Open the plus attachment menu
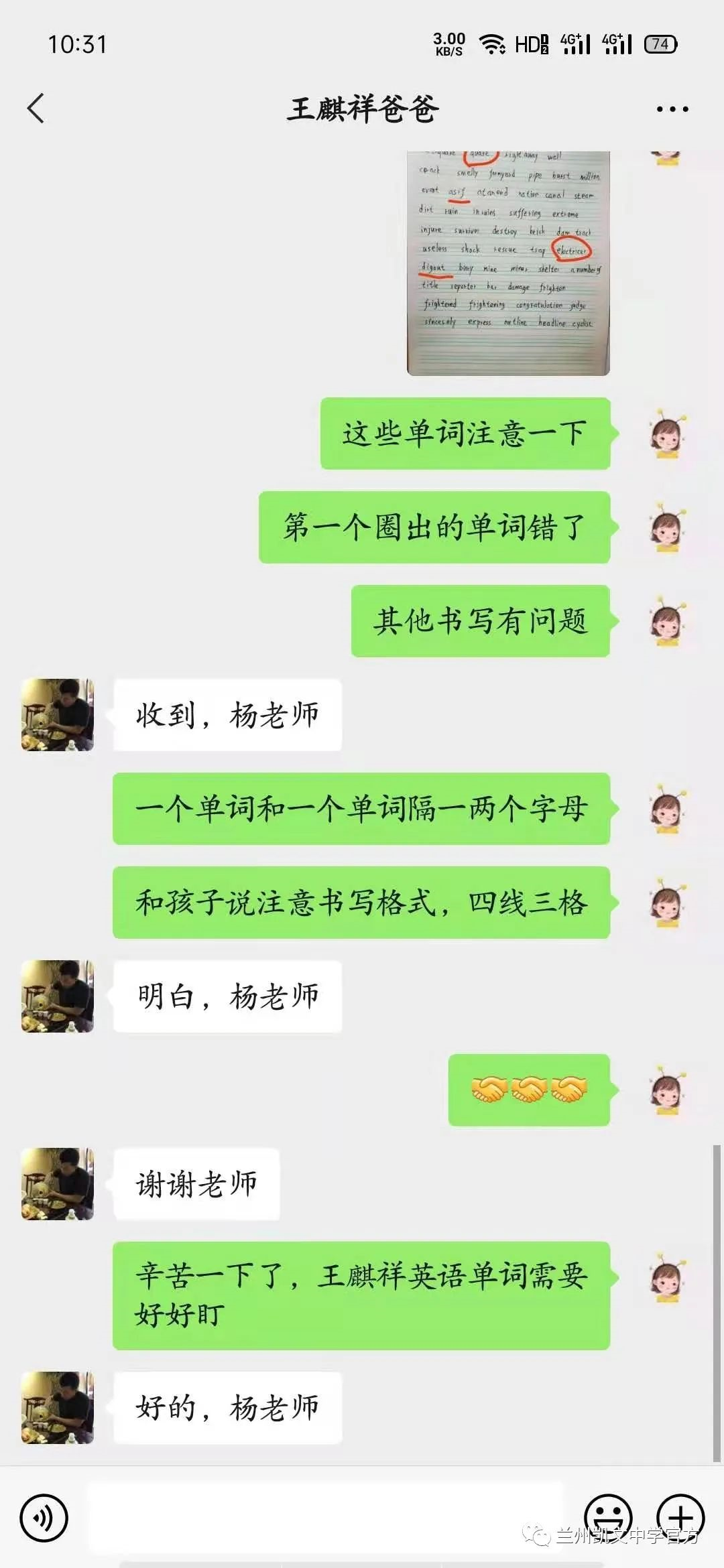This screenshot has width=724, height=1568. click(x=680, y=1517)
